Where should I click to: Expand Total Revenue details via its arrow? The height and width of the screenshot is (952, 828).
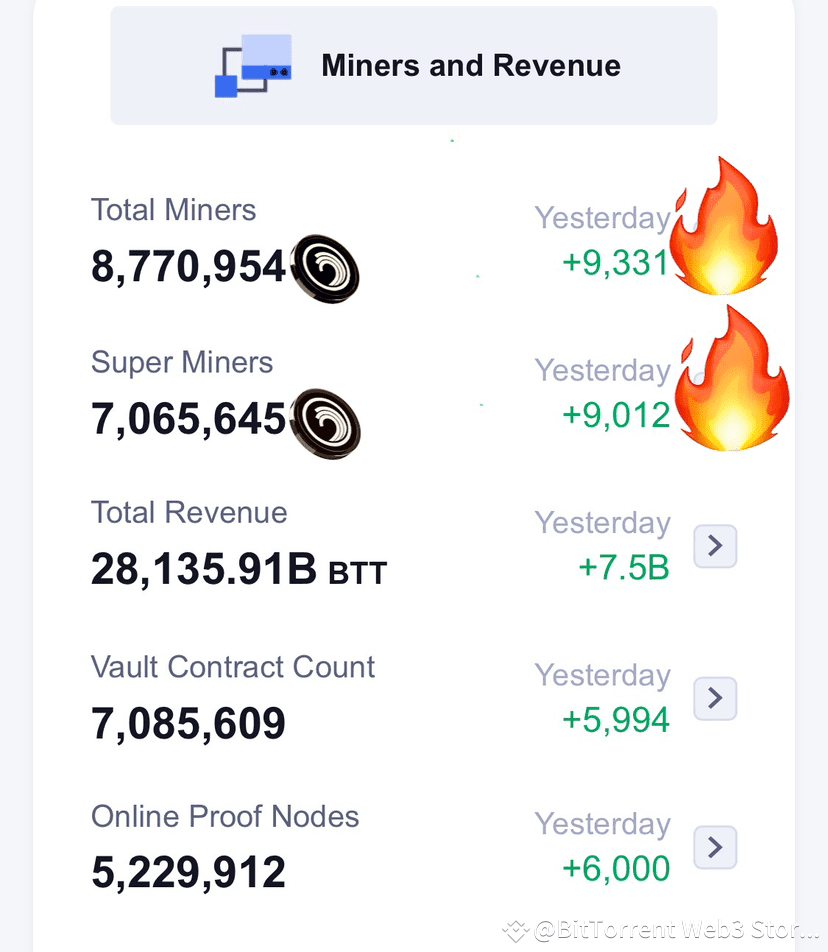tap(715, 546)
